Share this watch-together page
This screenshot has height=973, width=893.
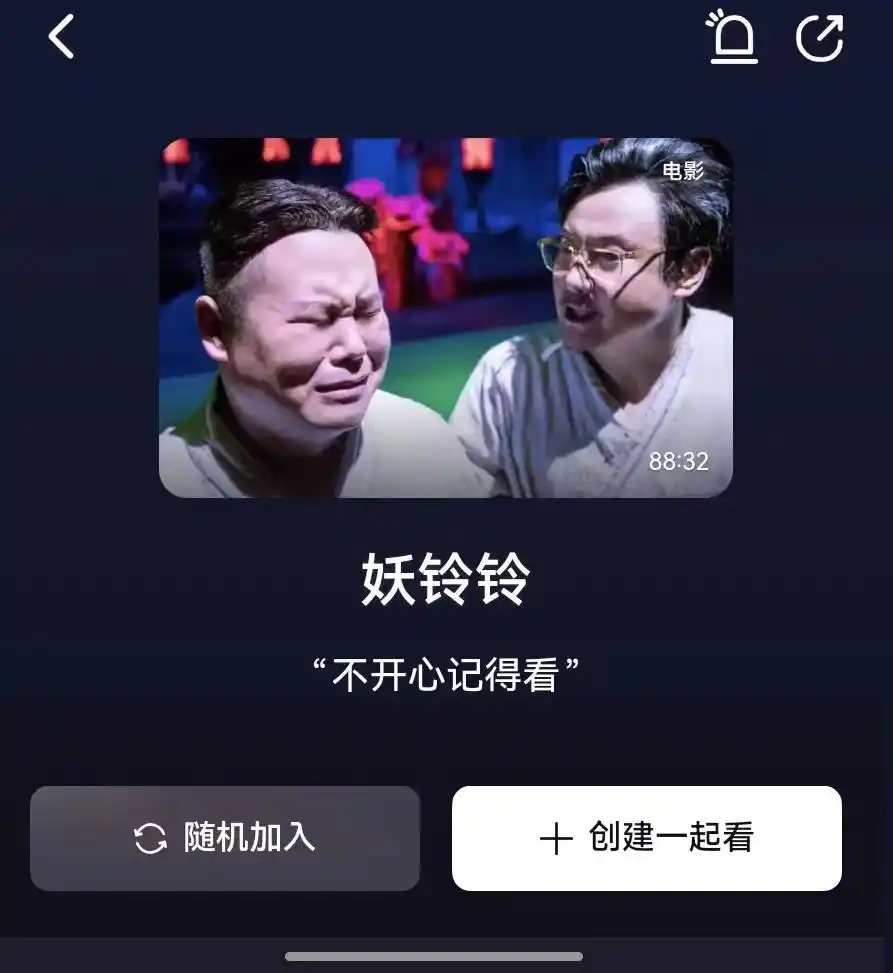click(x=819, y=38)
